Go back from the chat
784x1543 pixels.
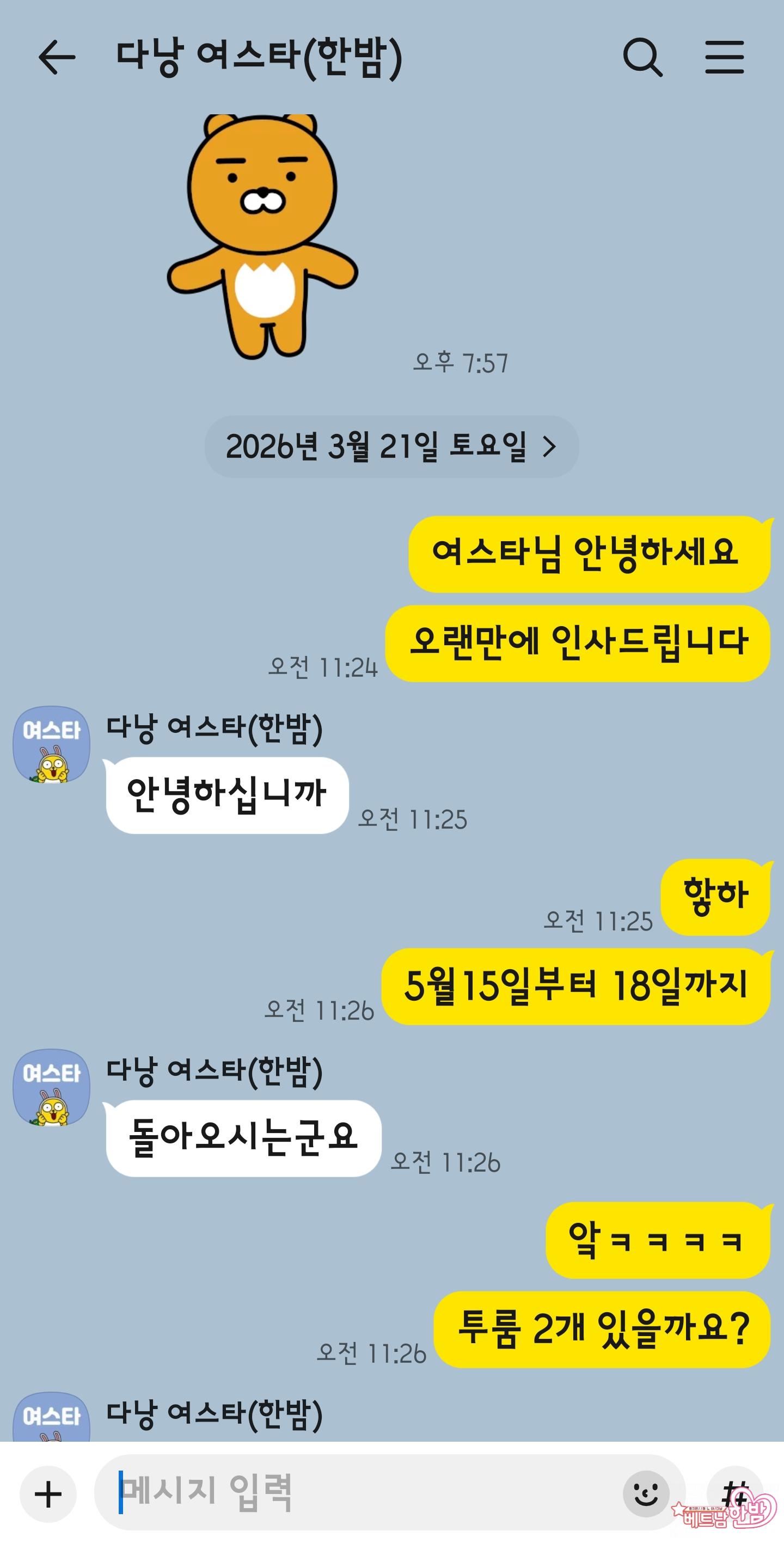[57, 58]
